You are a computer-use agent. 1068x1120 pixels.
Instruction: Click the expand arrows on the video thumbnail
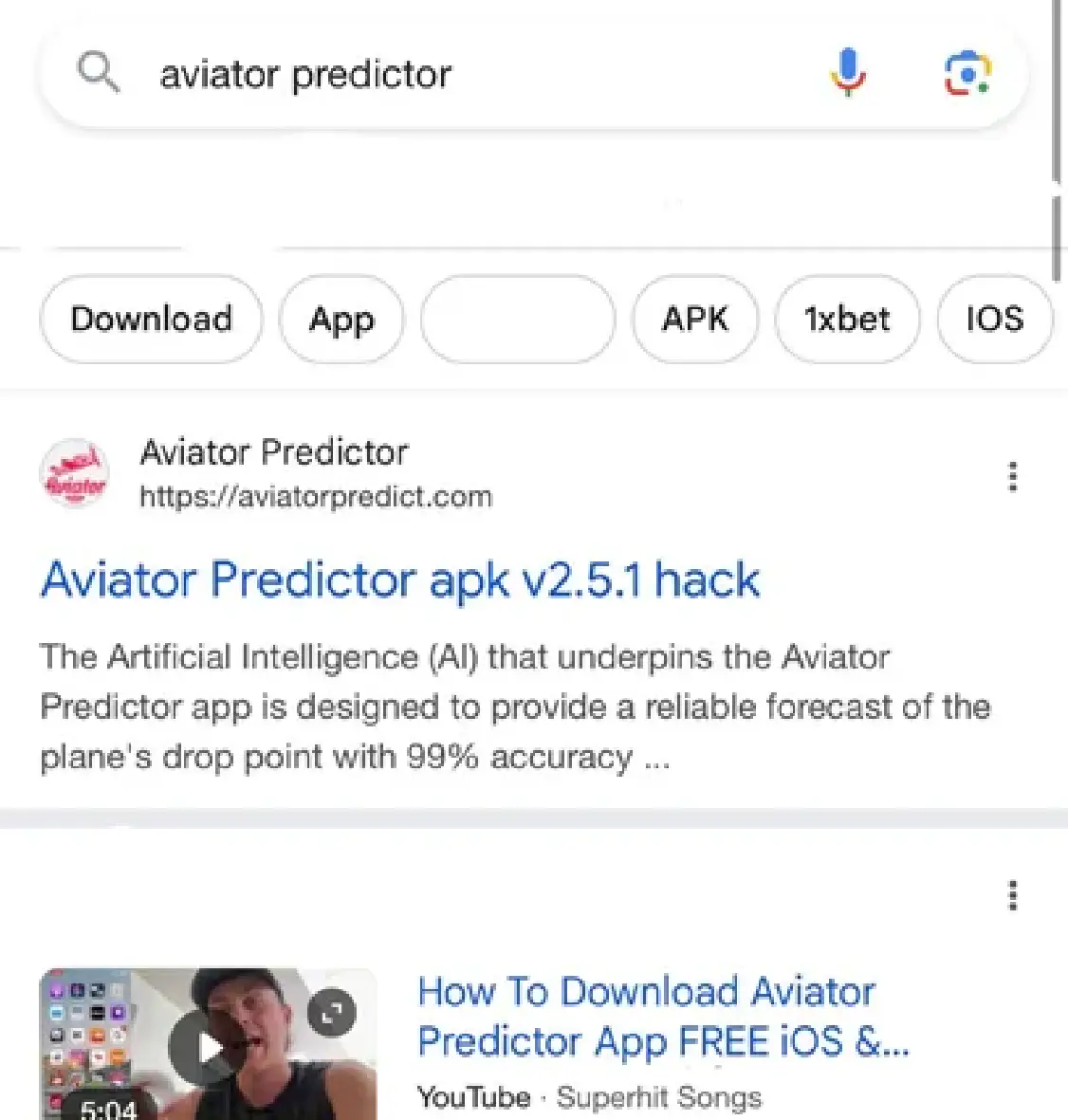tap(334, 1013)
